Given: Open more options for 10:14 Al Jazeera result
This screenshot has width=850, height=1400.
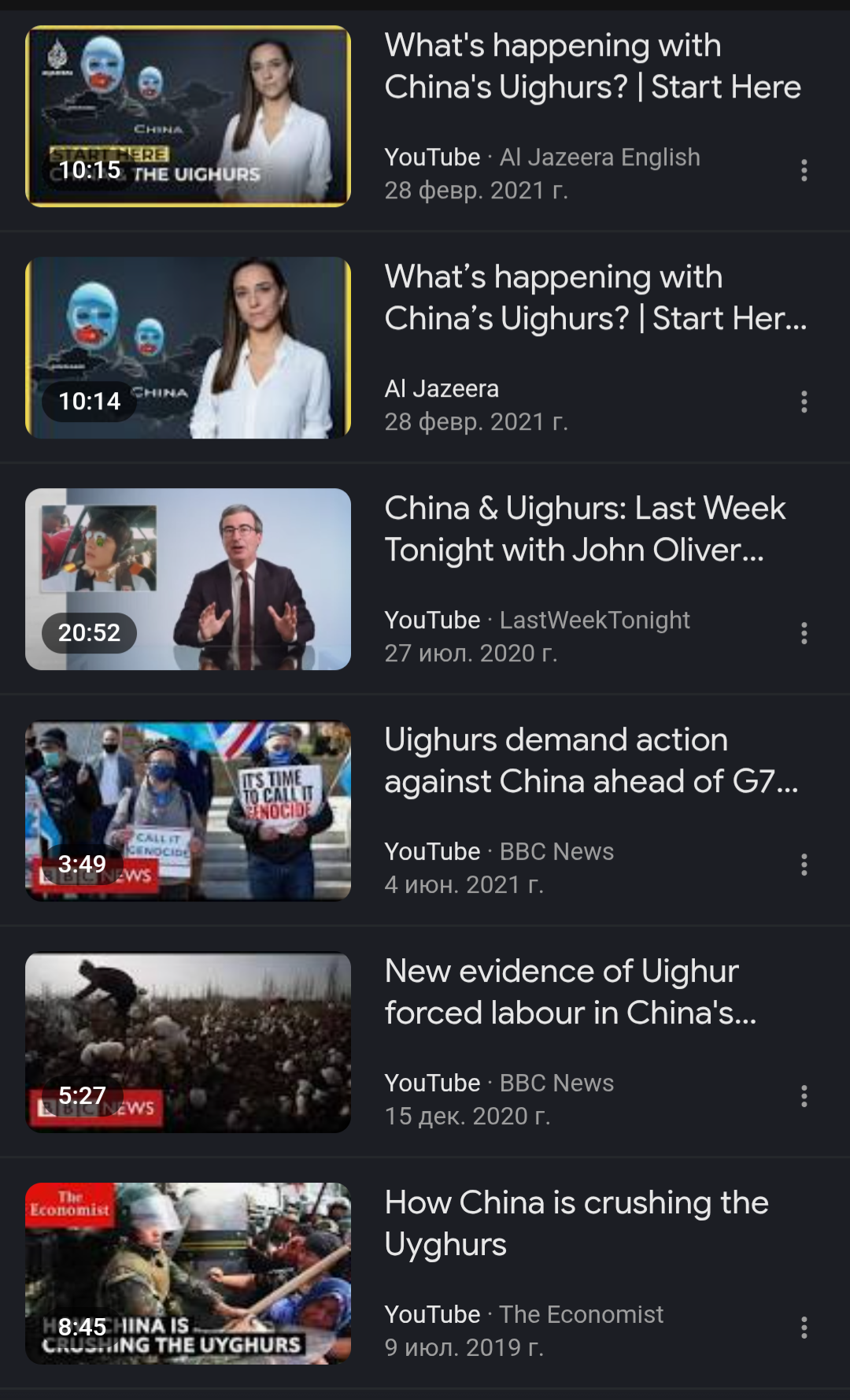Looking at the screenshot, I should [804, 402].
